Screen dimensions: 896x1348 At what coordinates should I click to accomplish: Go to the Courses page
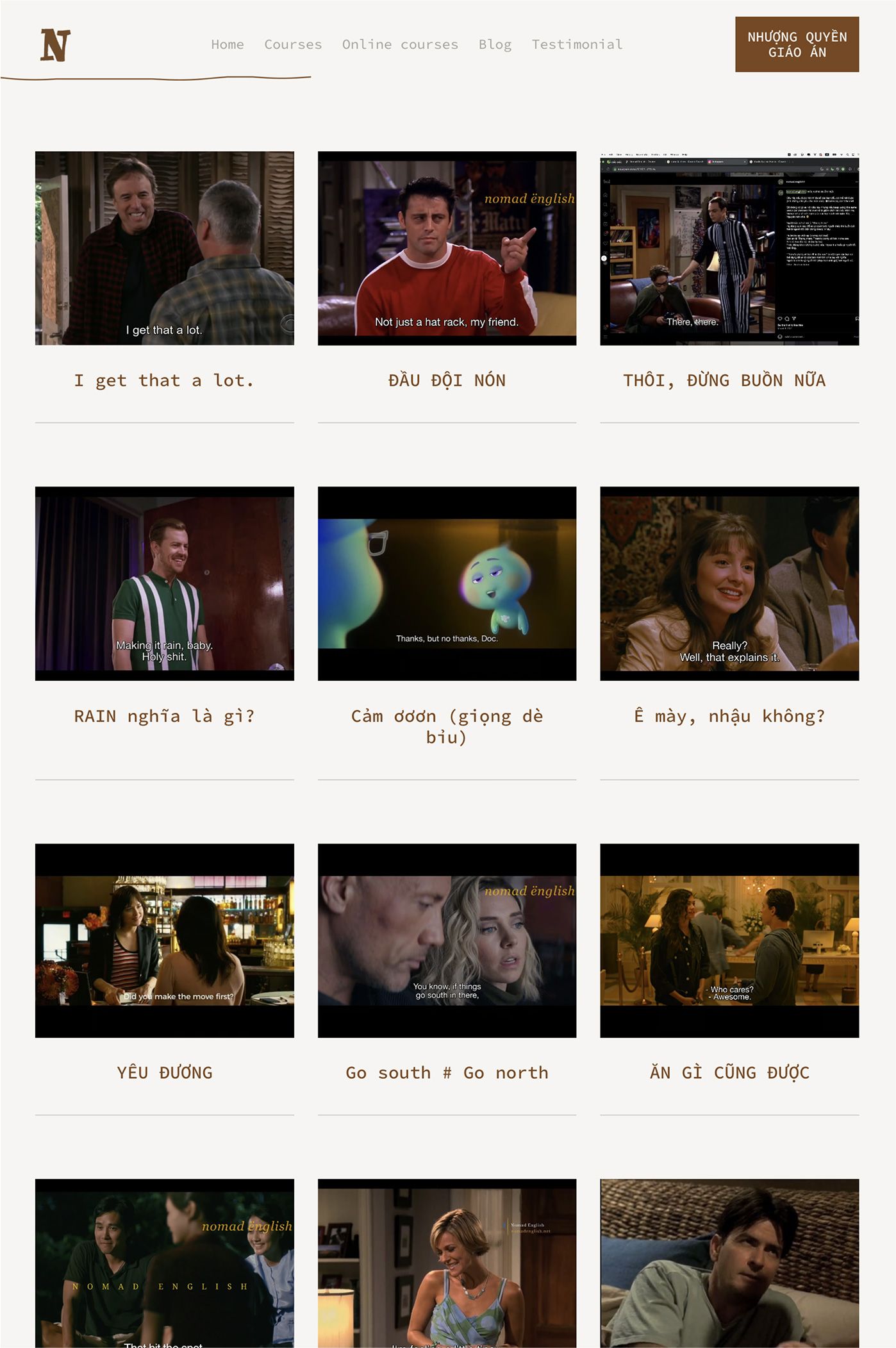pos(293,44)
